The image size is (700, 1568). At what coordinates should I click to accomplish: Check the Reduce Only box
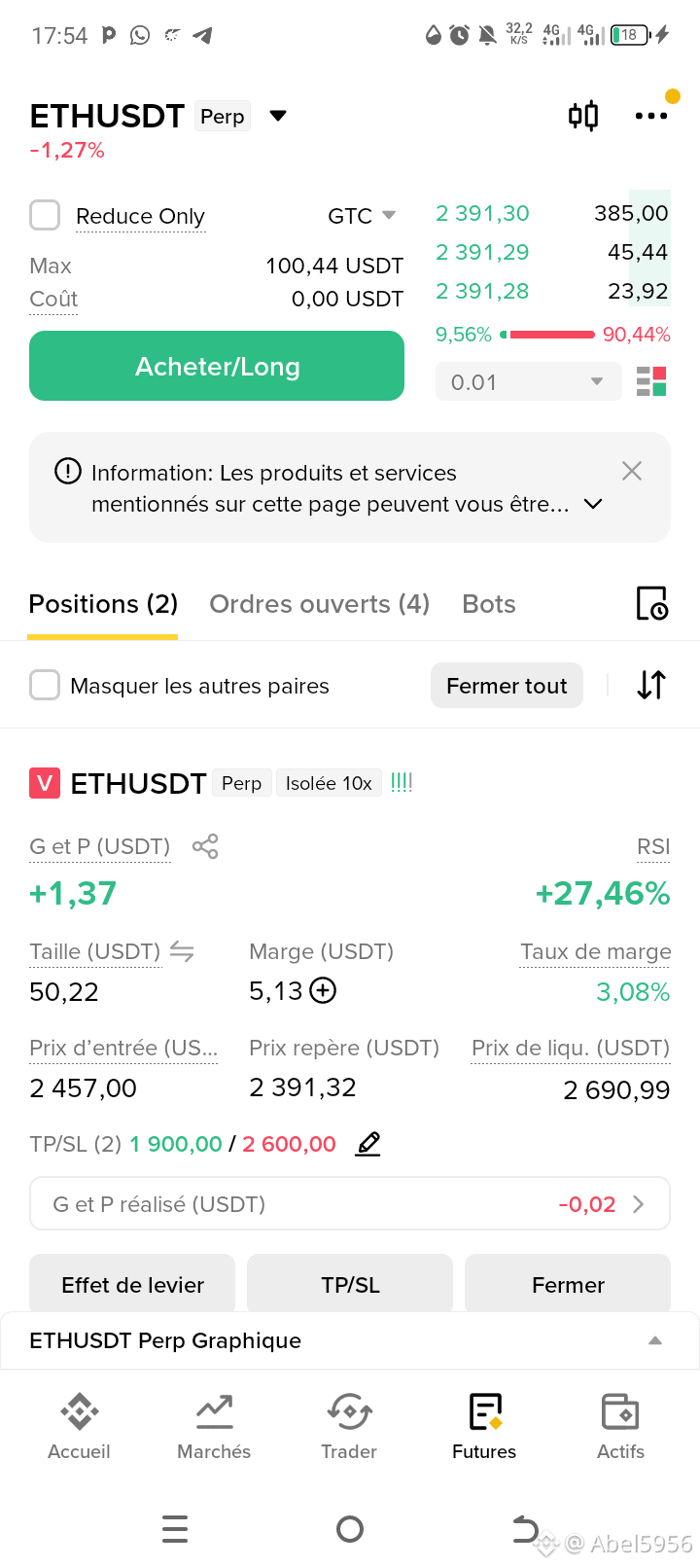[x=45, y=215]
